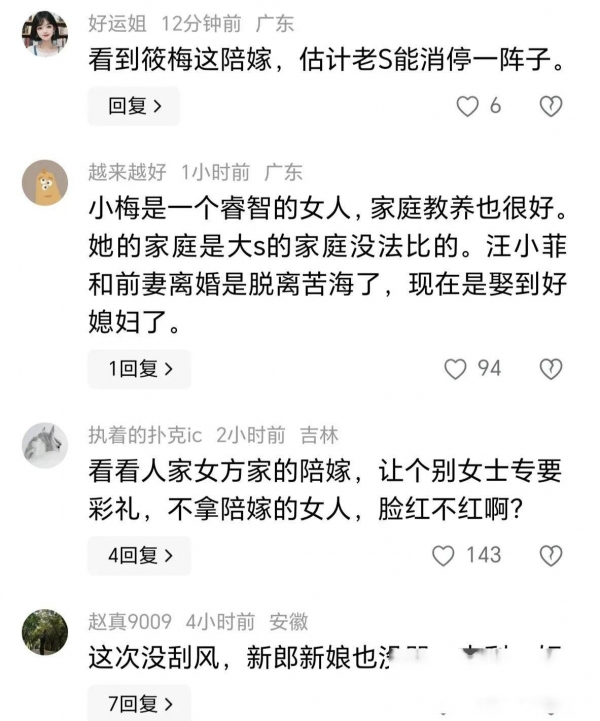Open 赵真9009's avatar
Viewport: 600px width, 721px height.
[x=45, y=633]
